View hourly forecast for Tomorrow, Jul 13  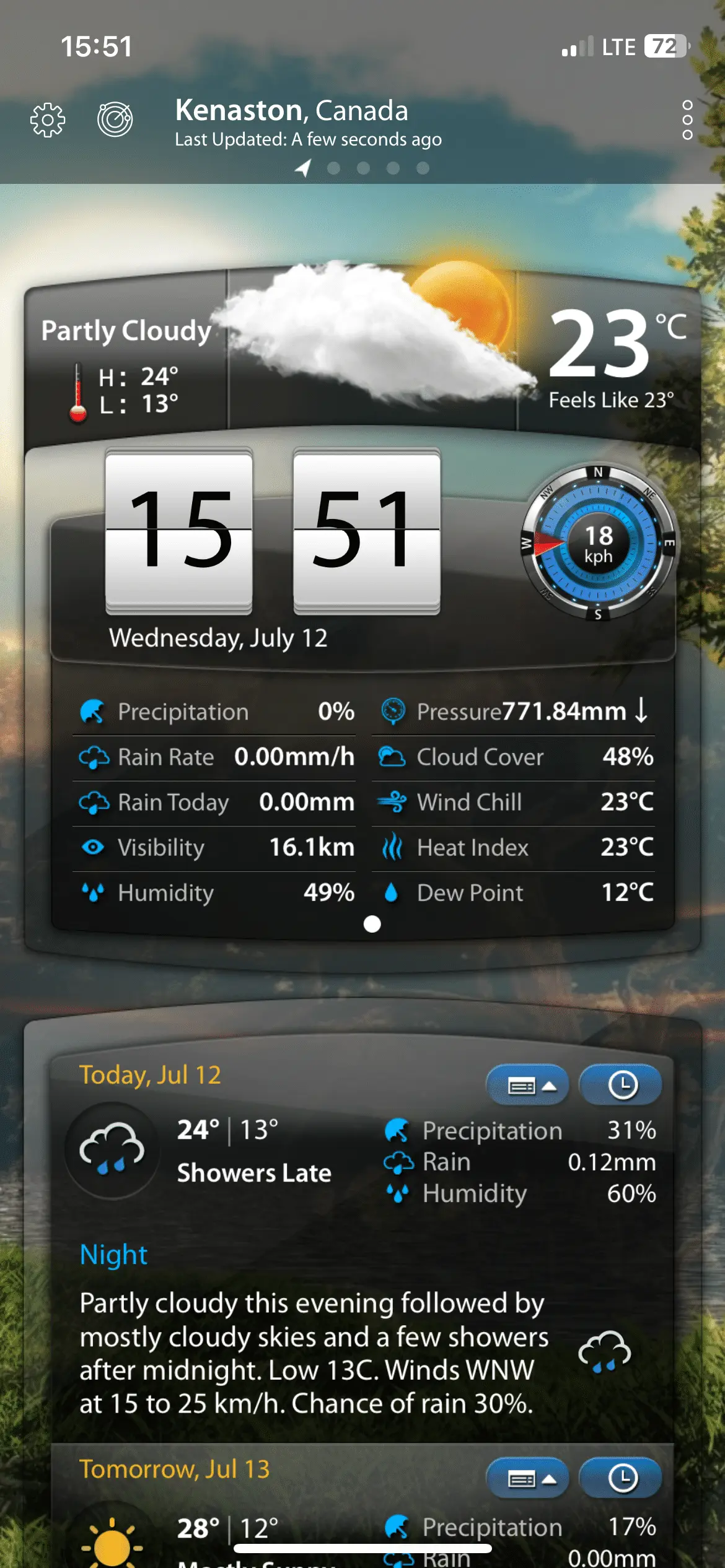pyautogui.click(x=621, y=1479)
